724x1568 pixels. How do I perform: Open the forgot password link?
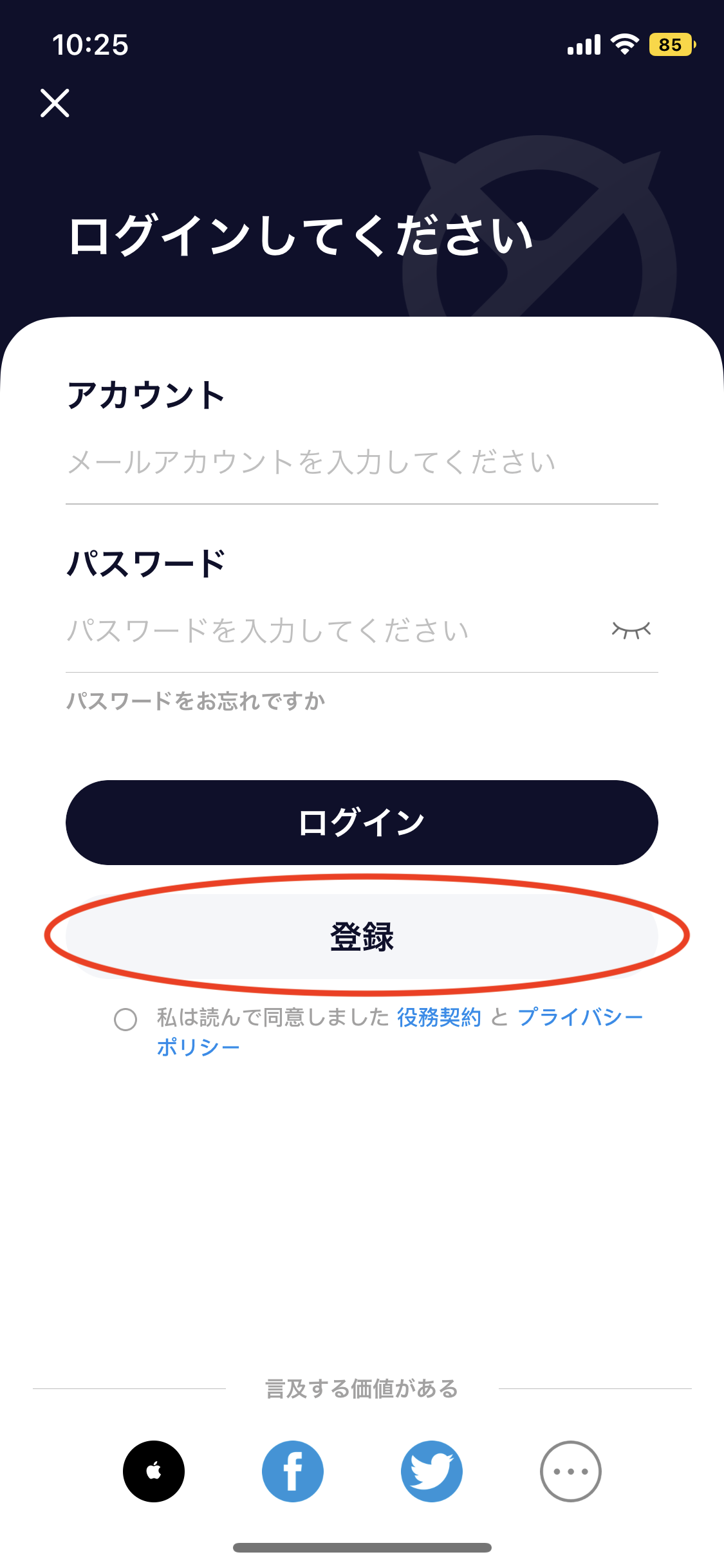pyautogui.click(x=196, y=701)
